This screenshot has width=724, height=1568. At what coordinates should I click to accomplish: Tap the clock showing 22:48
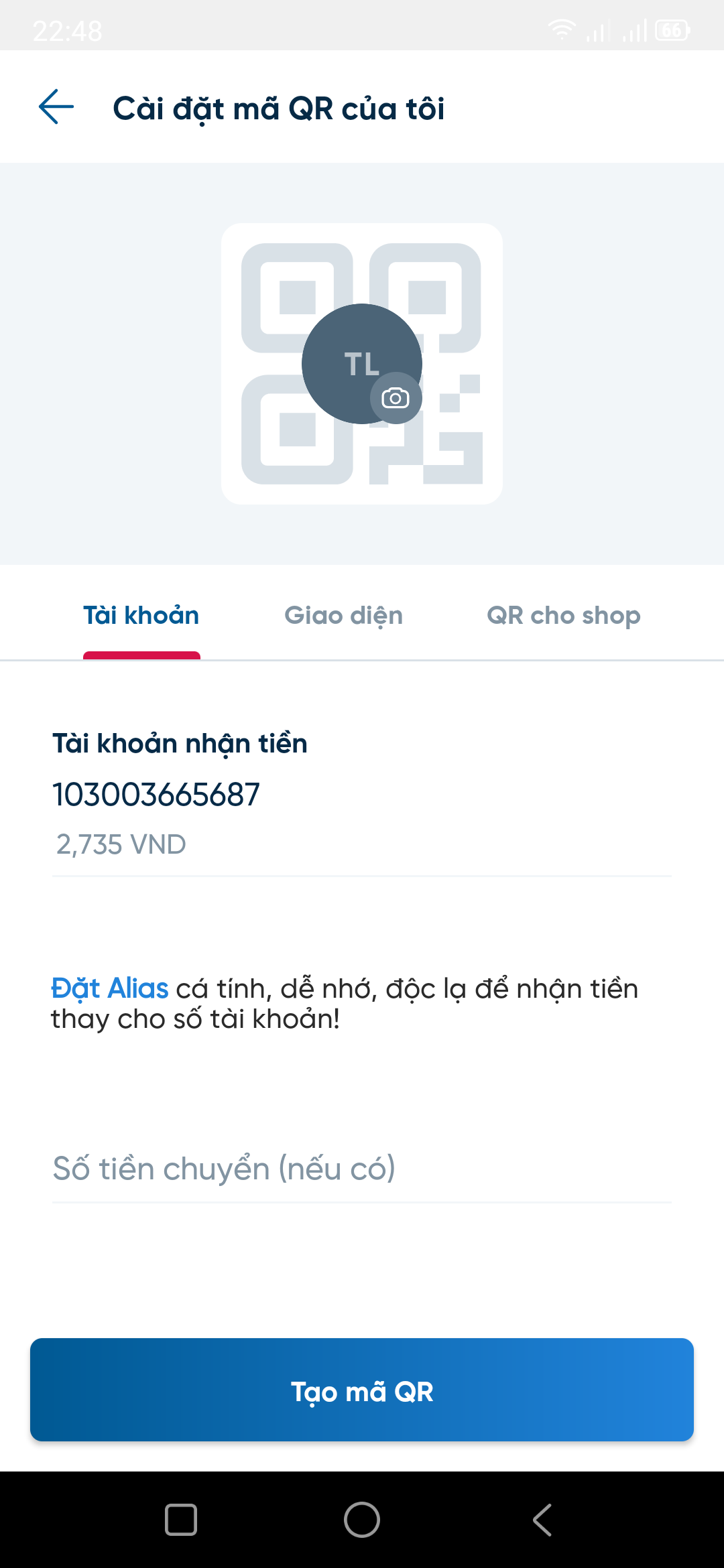point(68,29)
